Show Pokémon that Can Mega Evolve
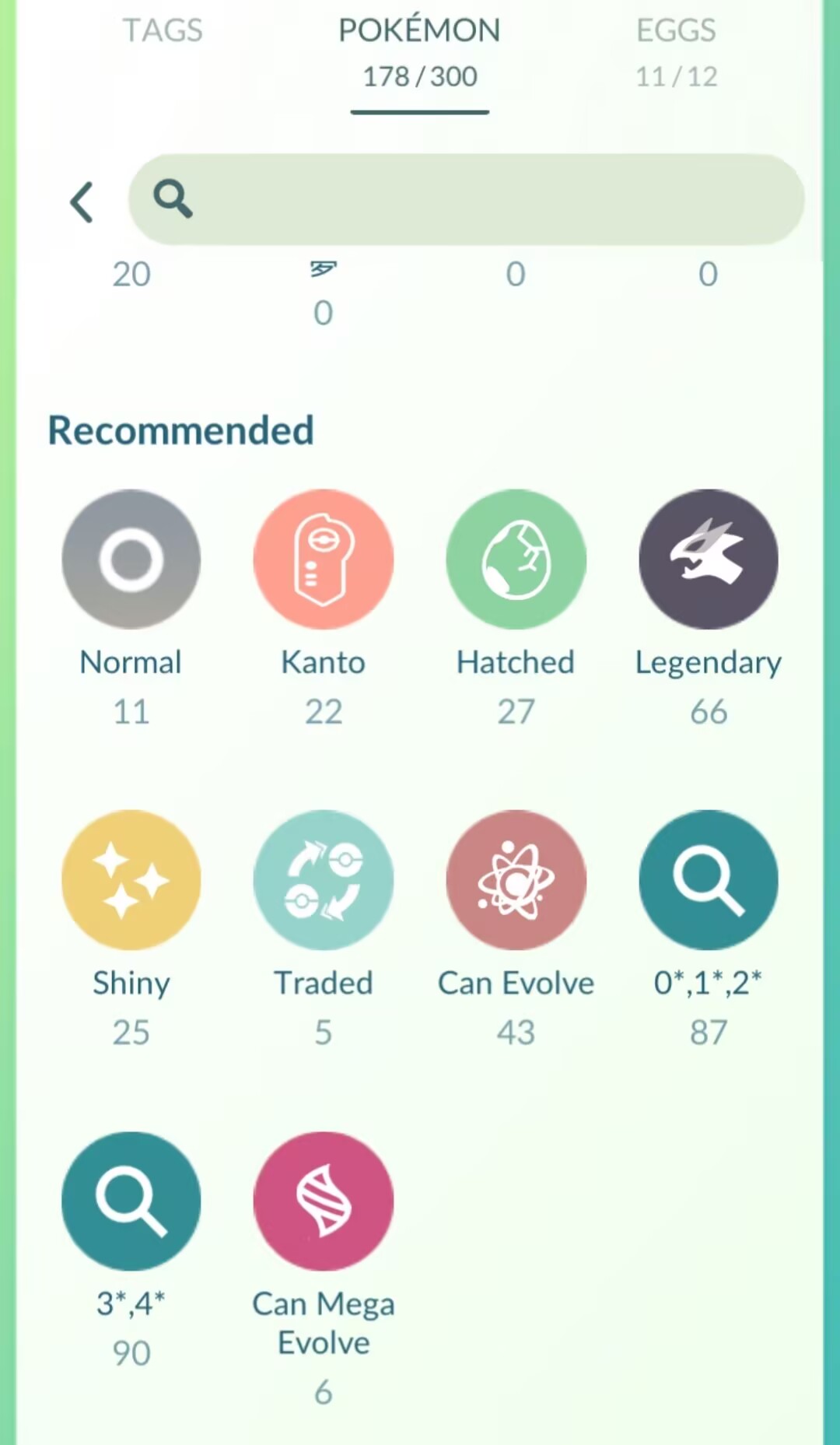The height and width of the screenshot is (1445, 840). click(x=324, y=1201)
